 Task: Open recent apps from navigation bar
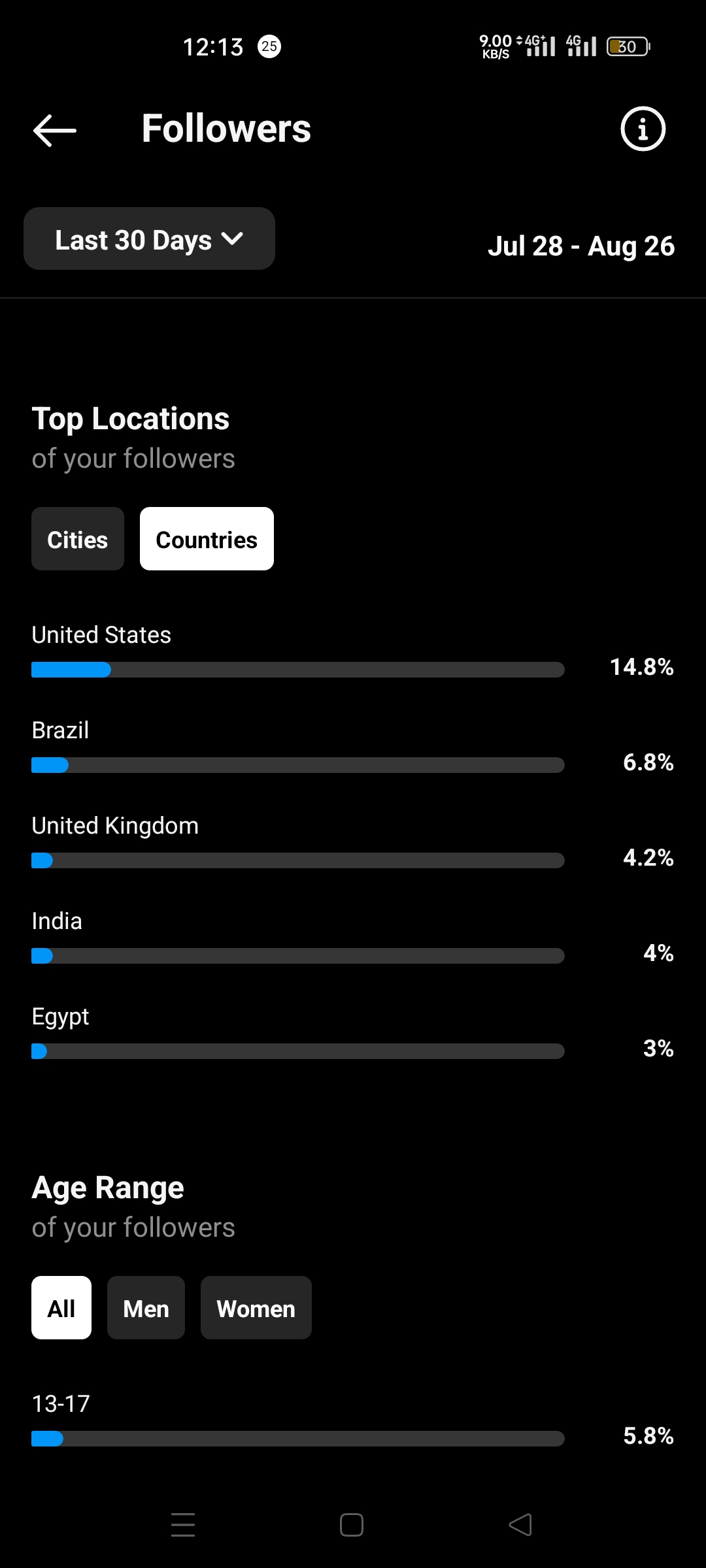(183, 1525)
